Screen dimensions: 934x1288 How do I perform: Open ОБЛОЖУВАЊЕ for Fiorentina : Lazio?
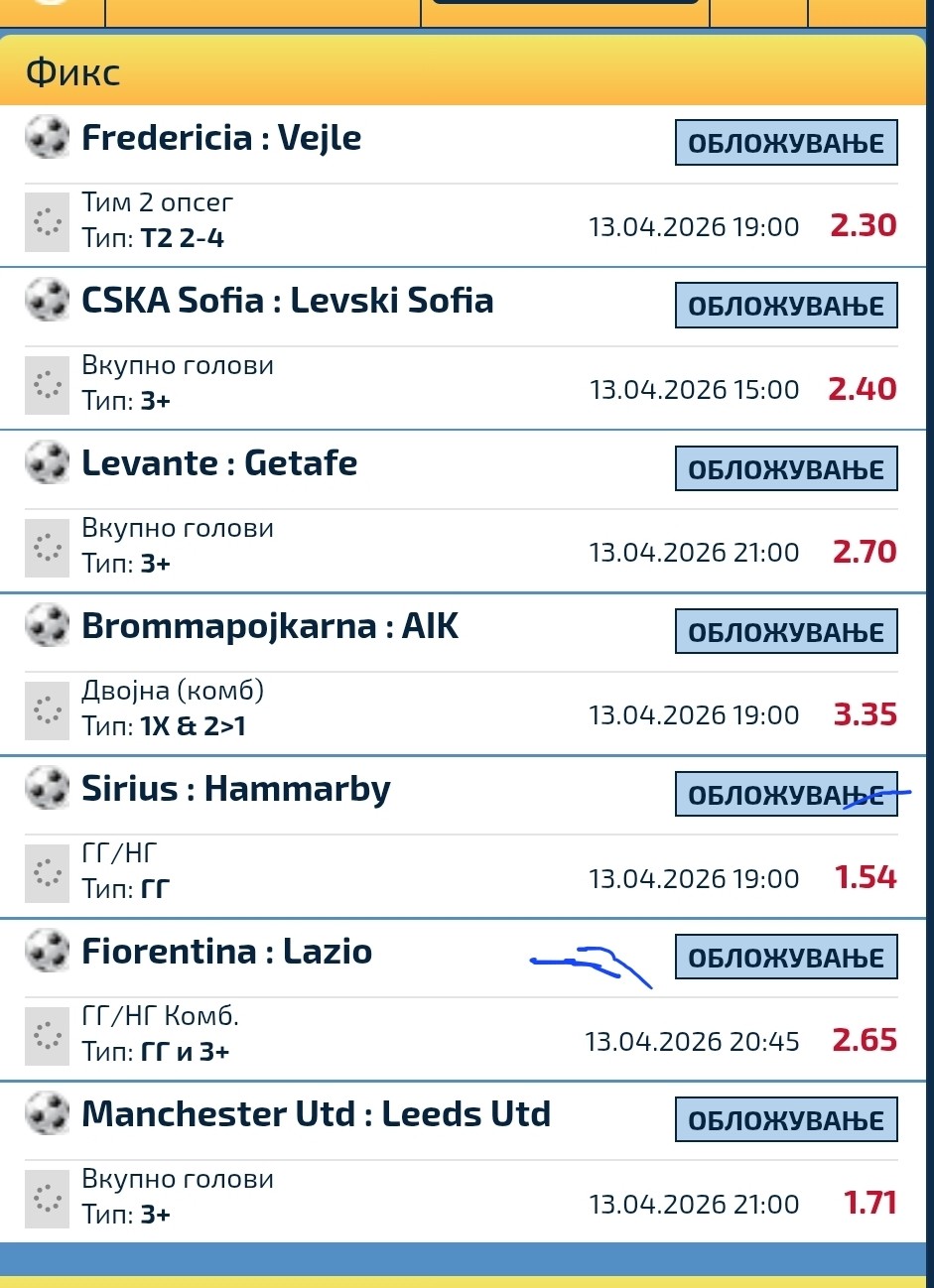pos(786,957)
